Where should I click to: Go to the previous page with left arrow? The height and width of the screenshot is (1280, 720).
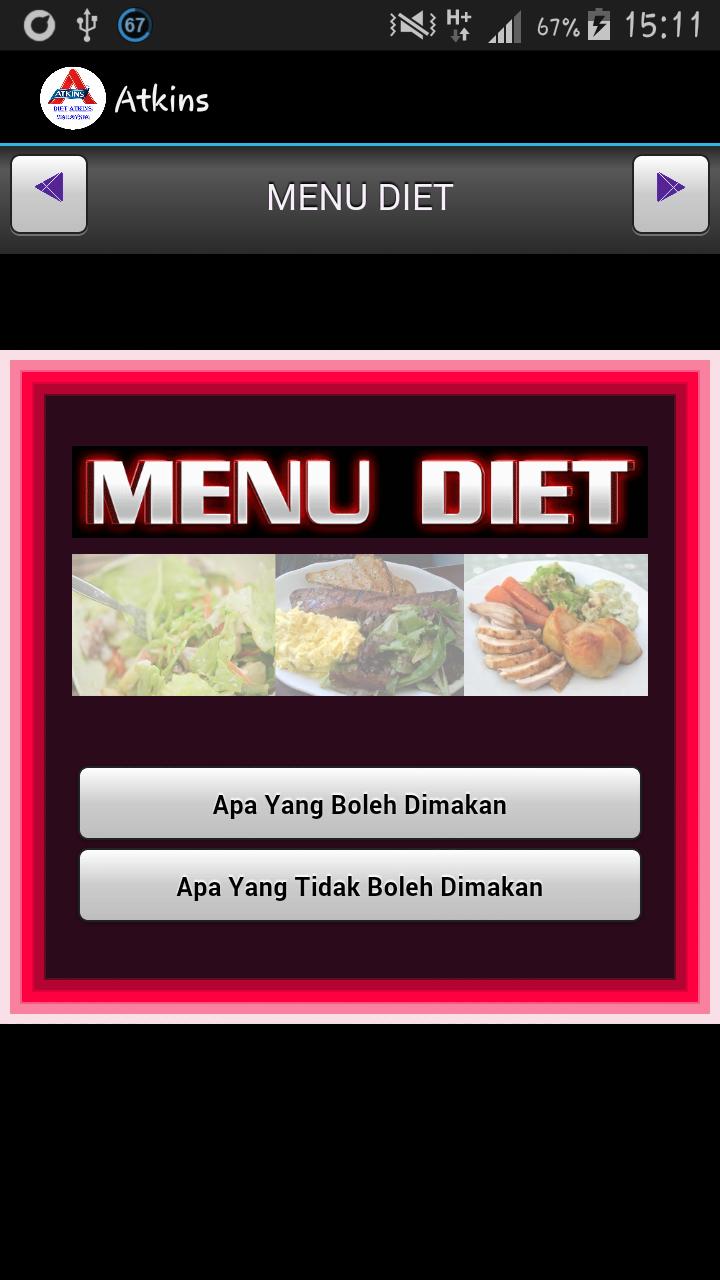(x=49, y=193)
